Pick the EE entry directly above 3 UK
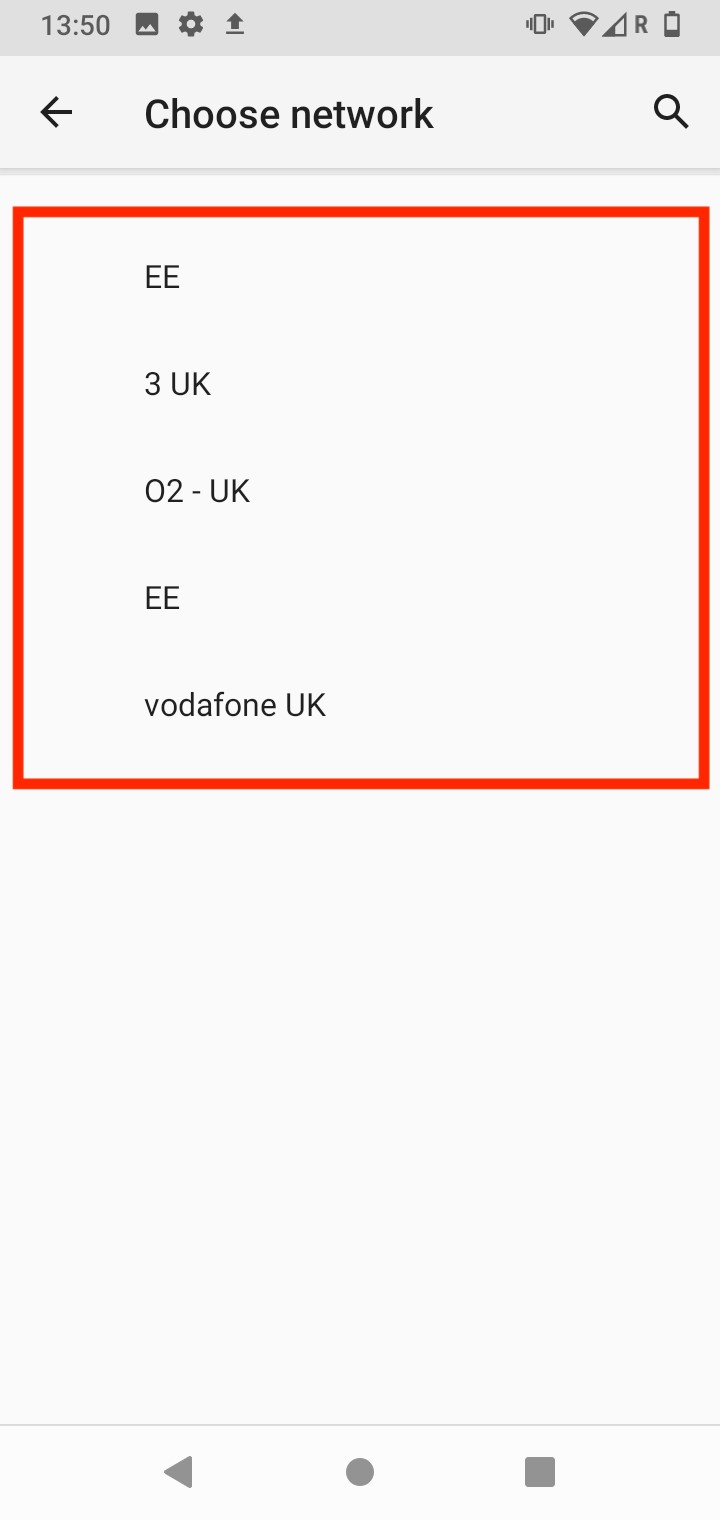Screen dimensions: 720x1520 162,277
